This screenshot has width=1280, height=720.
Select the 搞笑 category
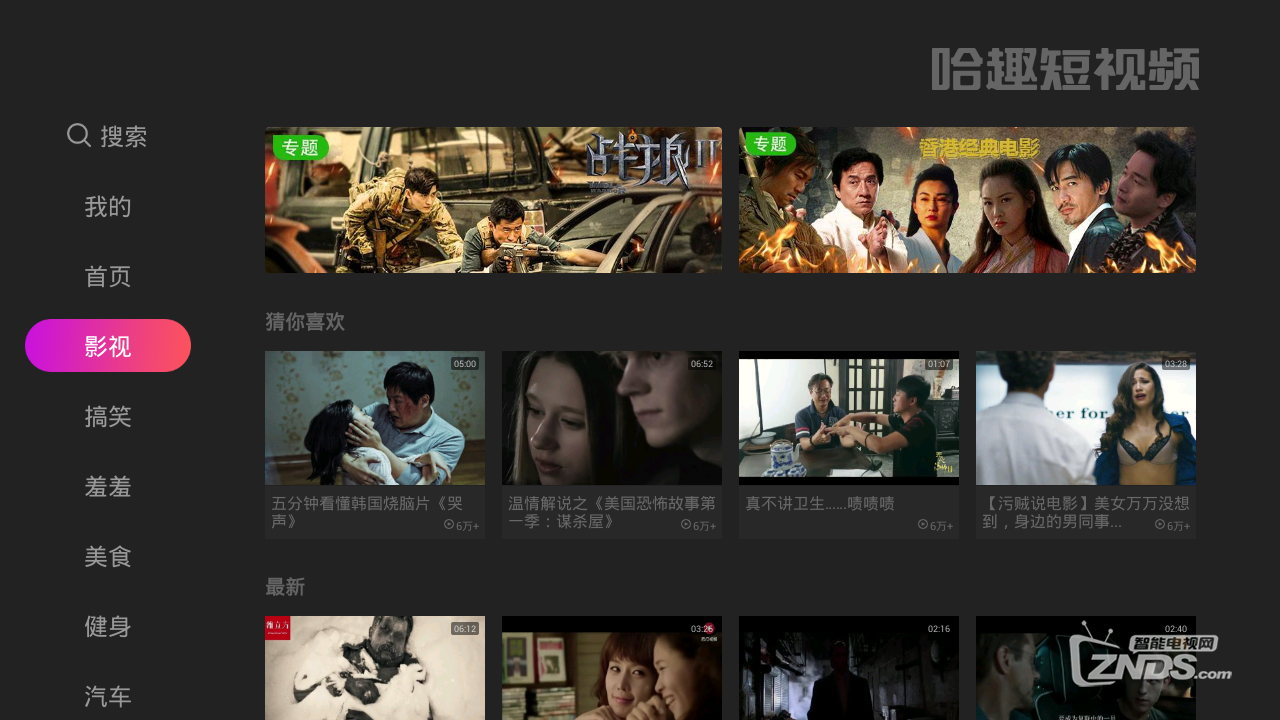(108, 417)
